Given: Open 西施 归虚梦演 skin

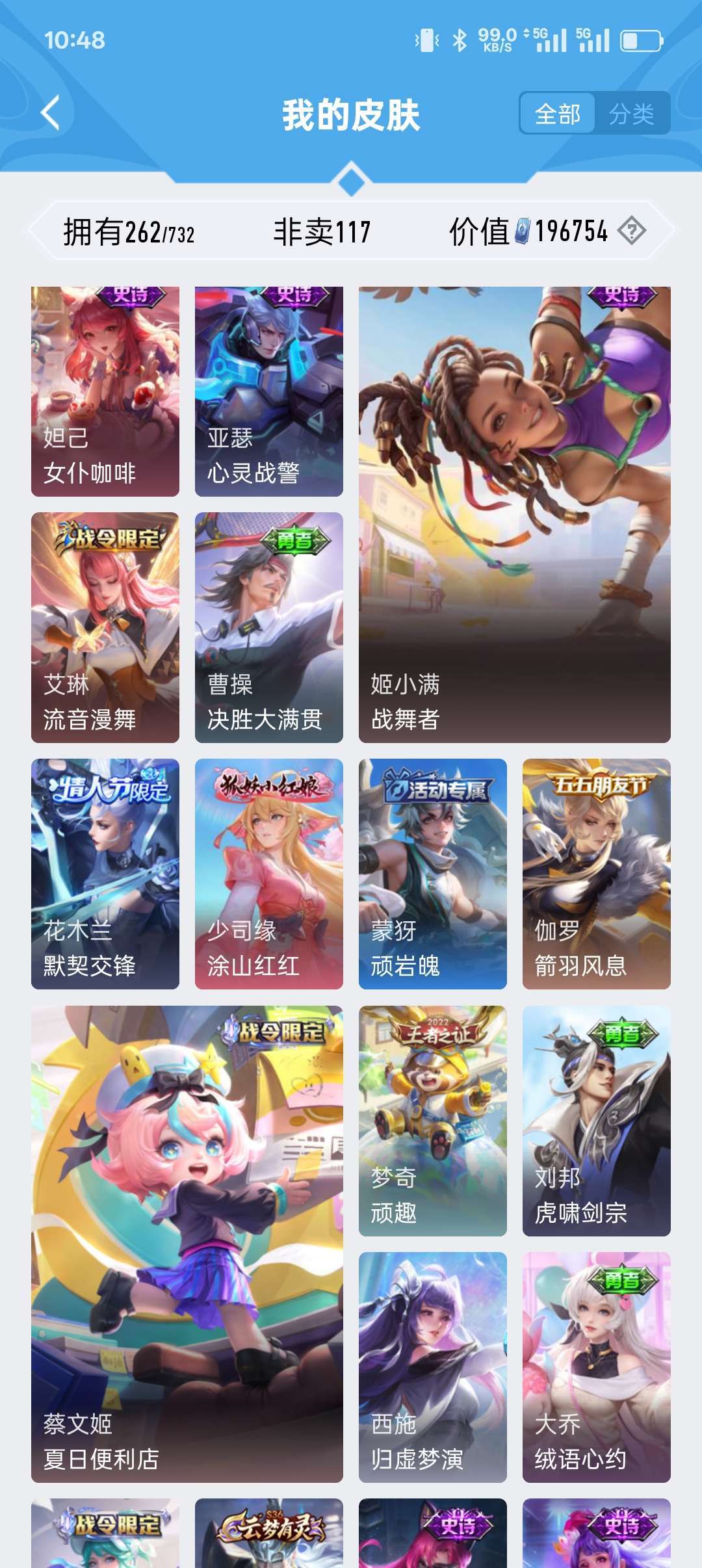Looking at the screenshot, I should [x=433, y=1367].
